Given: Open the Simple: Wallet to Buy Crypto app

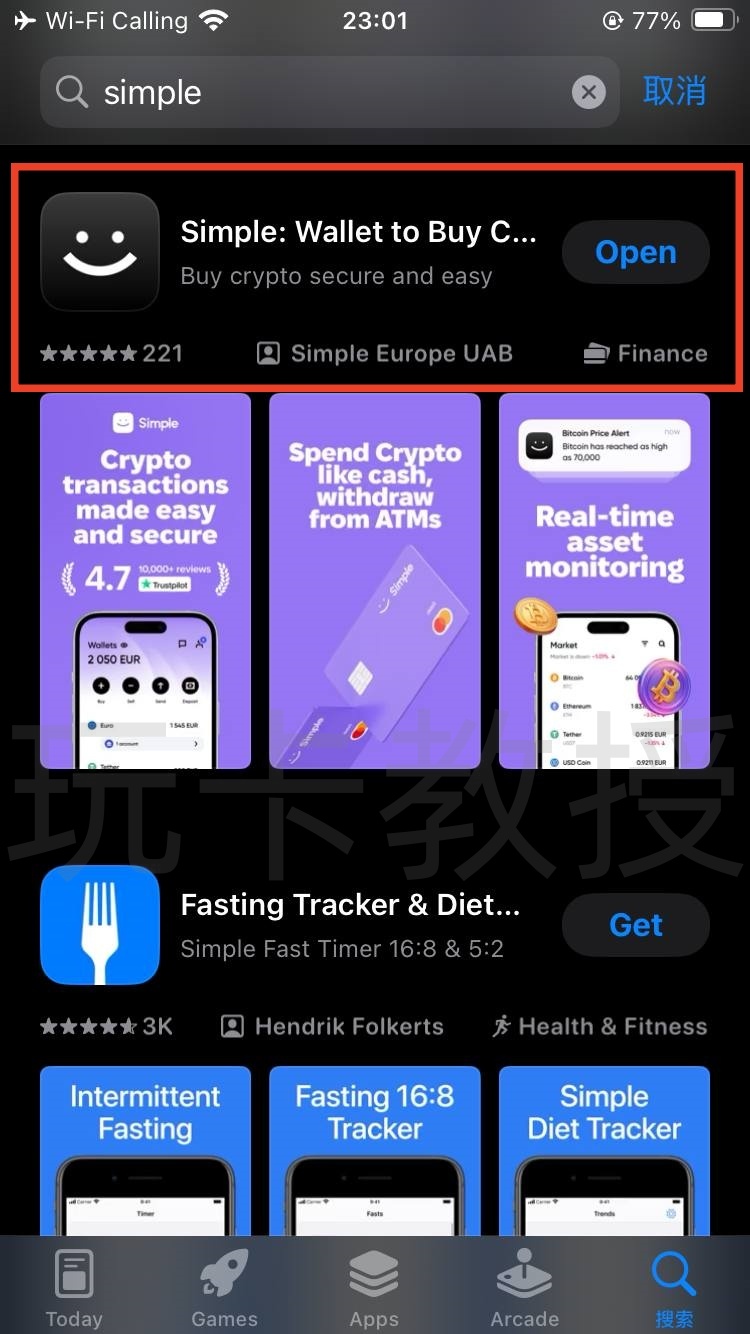Looking at the screenshot, I should (635, 253).
